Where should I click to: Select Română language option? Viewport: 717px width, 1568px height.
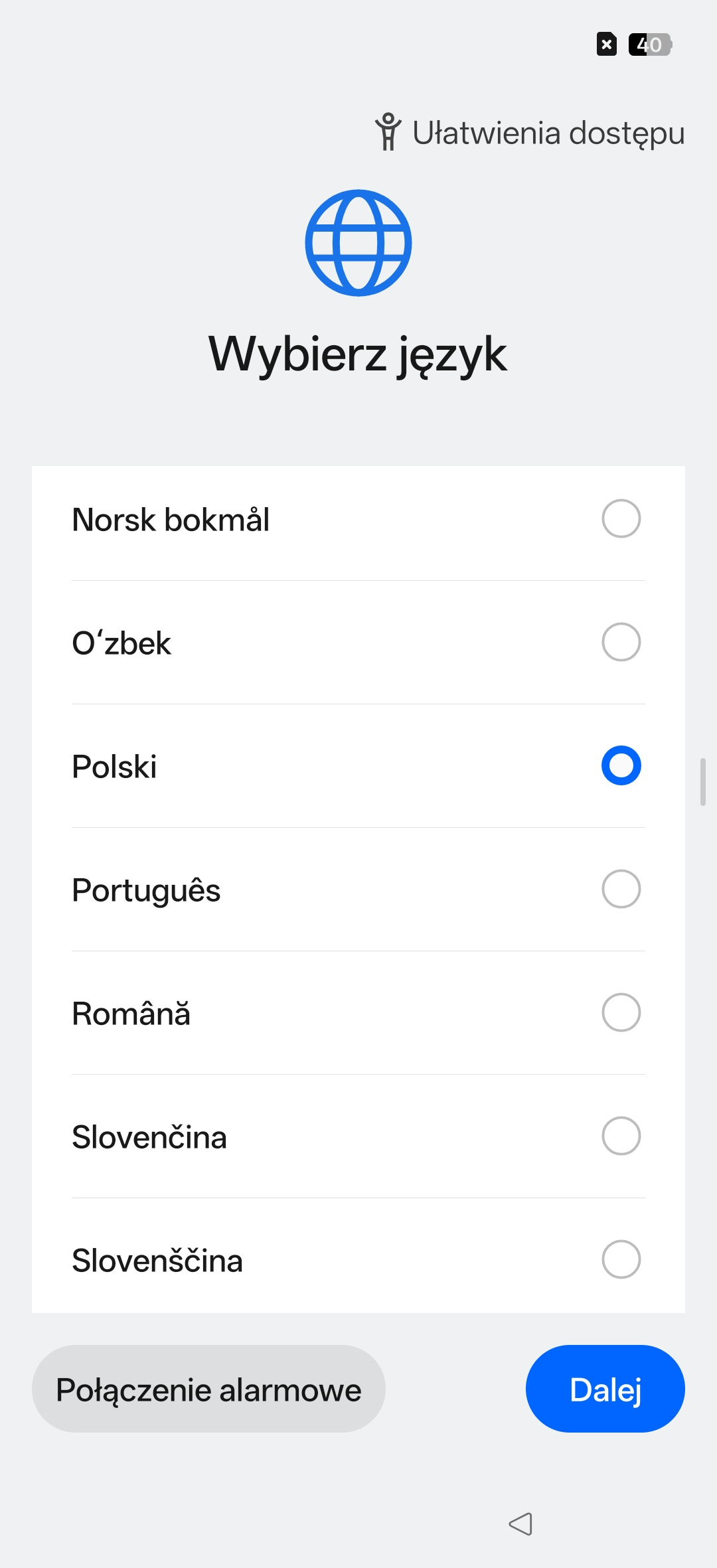click(x=358, y=1013)
